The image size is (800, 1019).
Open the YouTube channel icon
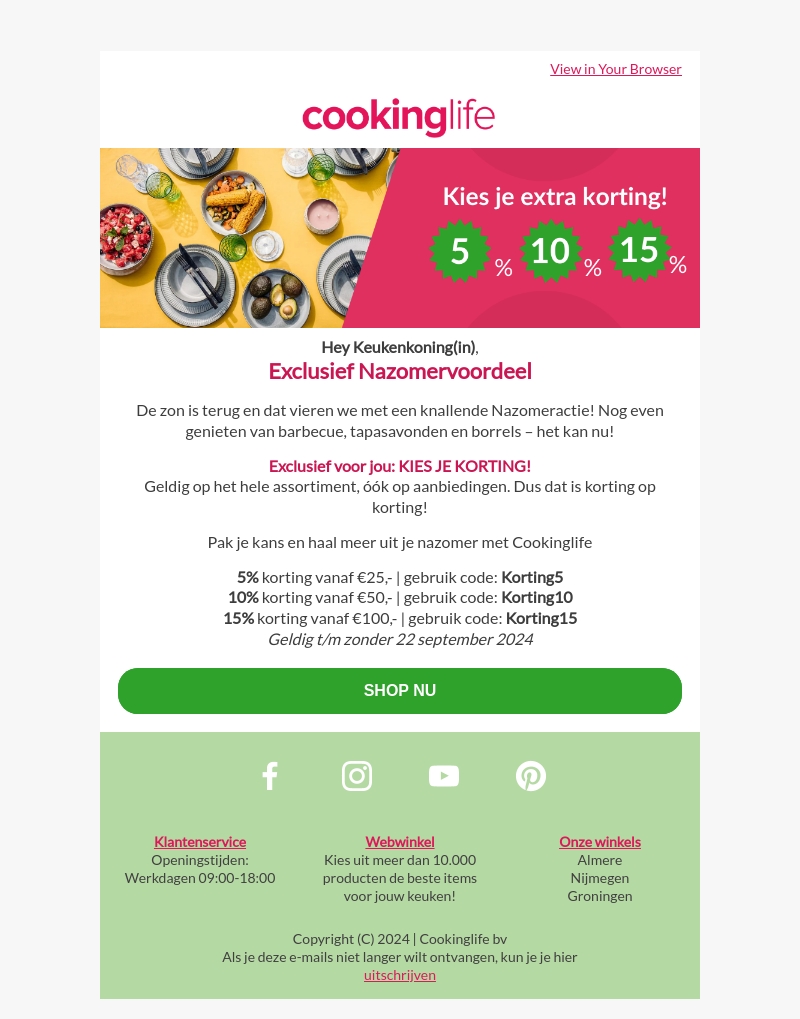pos(444,776)
